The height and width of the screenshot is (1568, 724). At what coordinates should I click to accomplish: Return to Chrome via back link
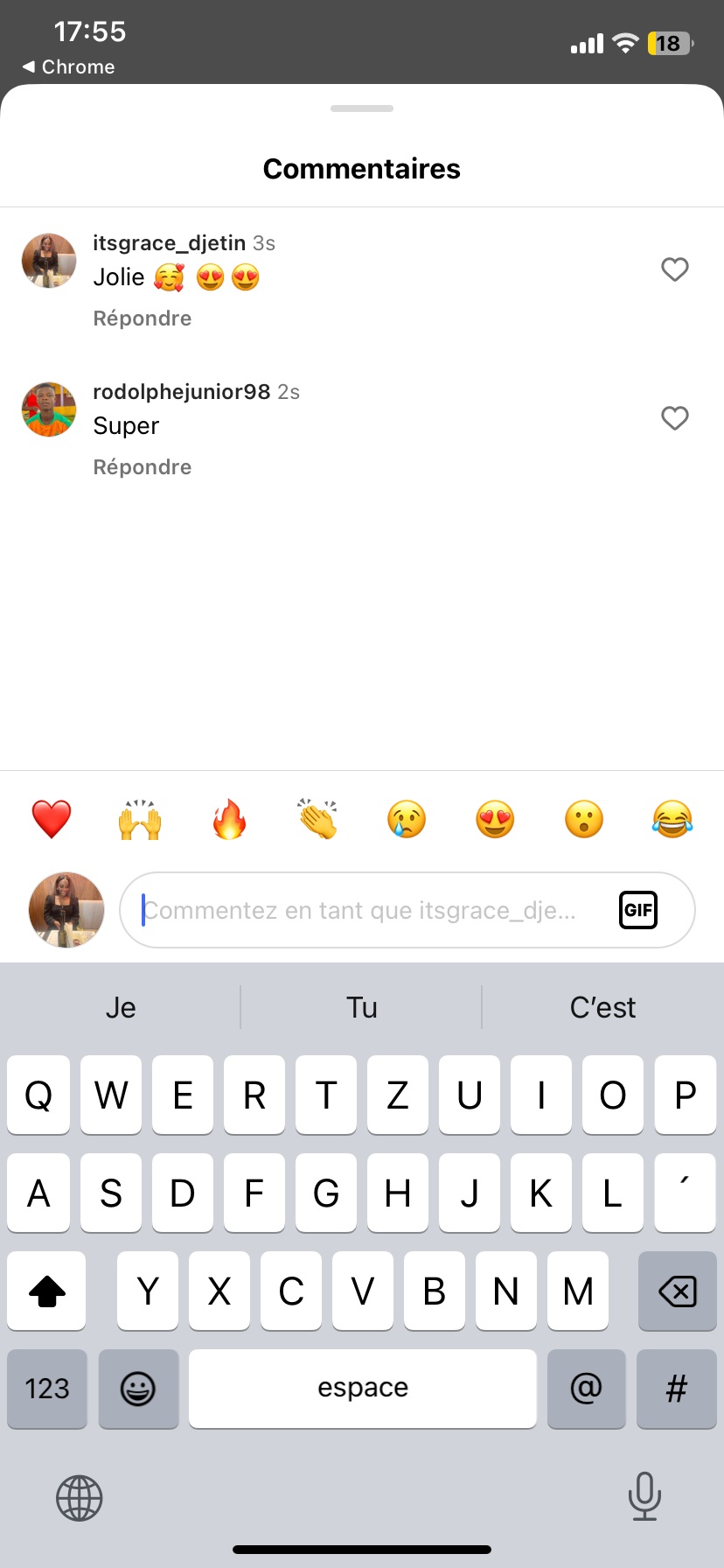69,66
